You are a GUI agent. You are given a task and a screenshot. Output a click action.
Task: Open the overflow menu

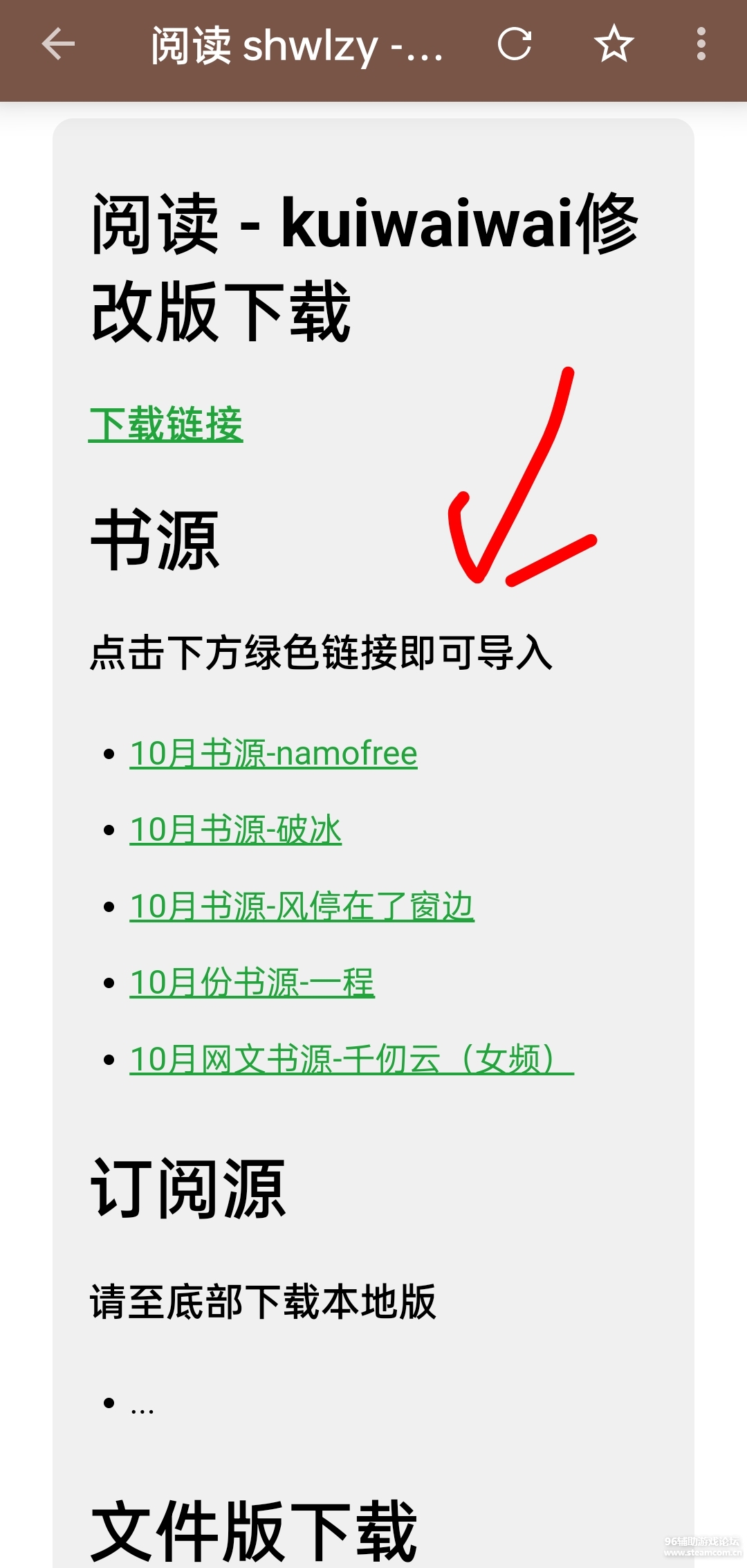(x=701, y=44)
